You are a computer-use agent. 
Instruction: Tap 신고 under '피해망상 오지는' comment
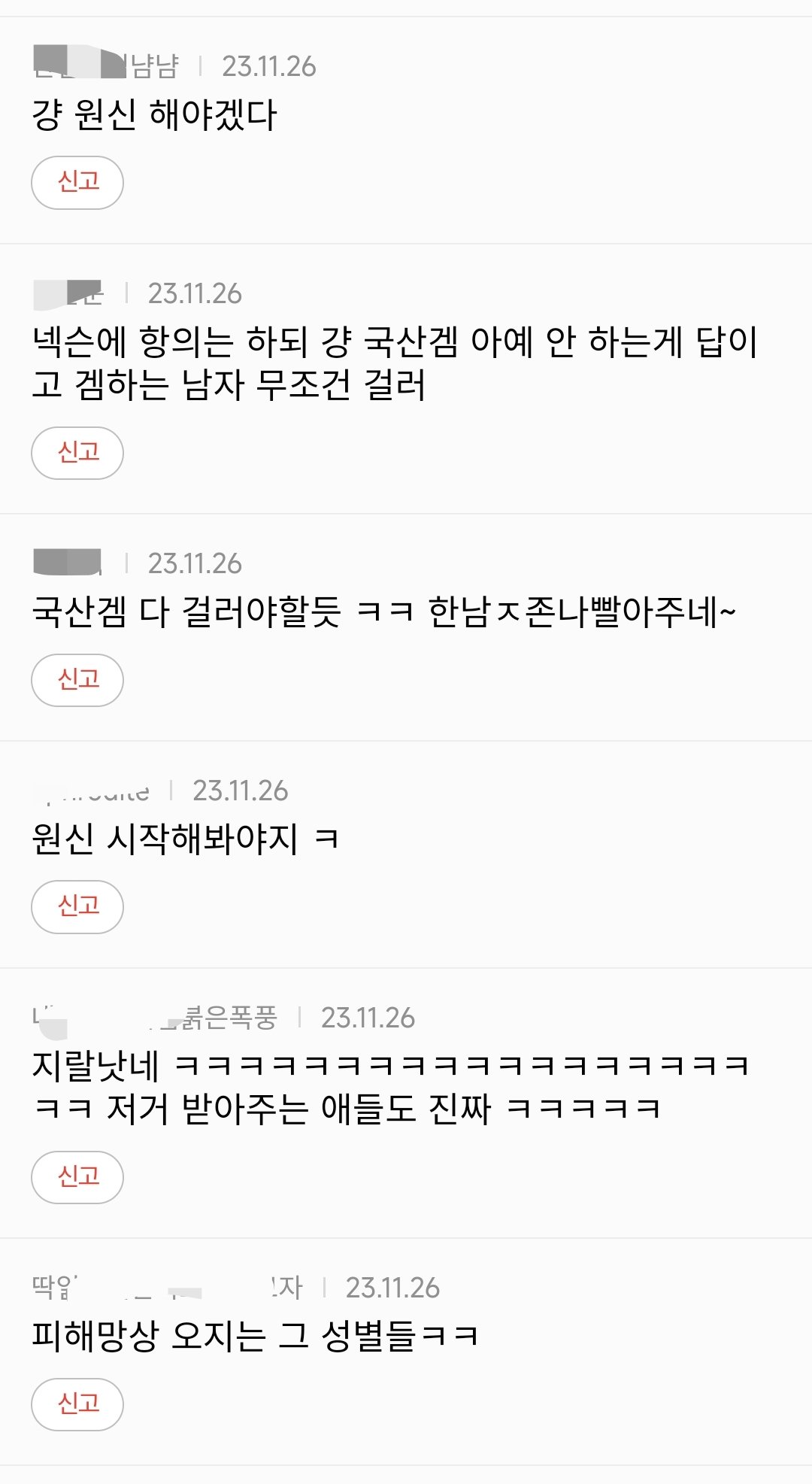point(77,1404)
